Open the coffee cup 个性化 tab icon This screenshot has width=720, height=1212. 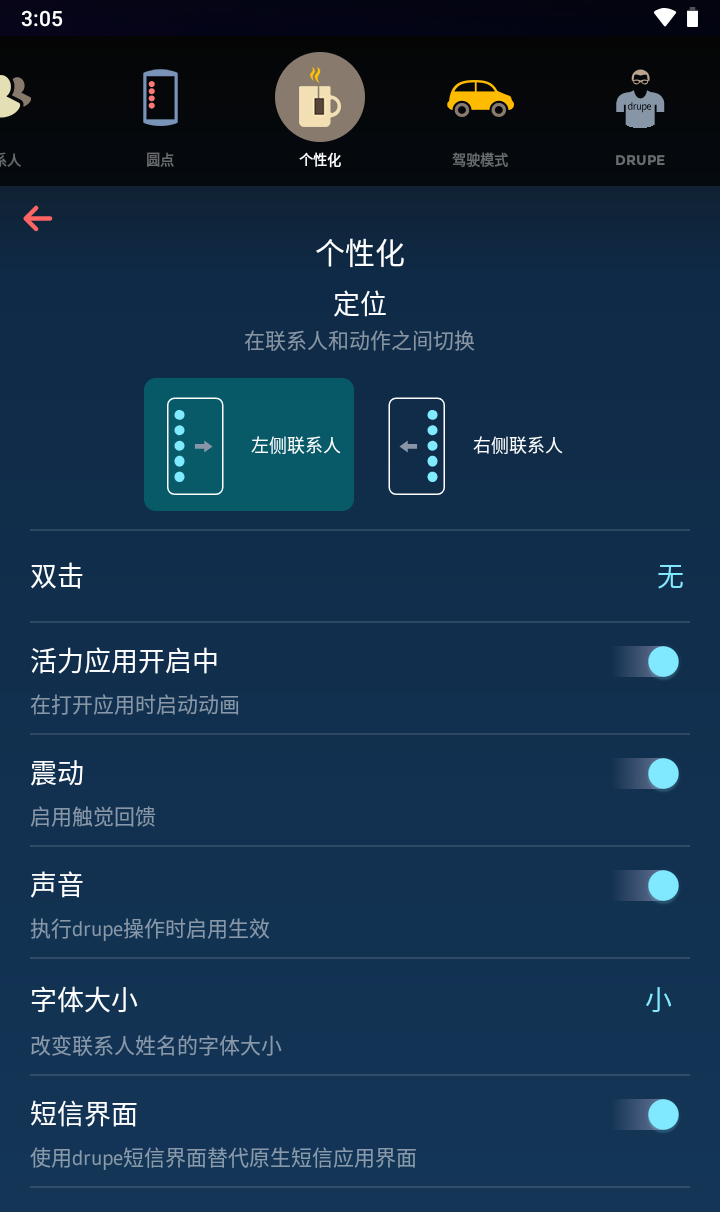320,96
